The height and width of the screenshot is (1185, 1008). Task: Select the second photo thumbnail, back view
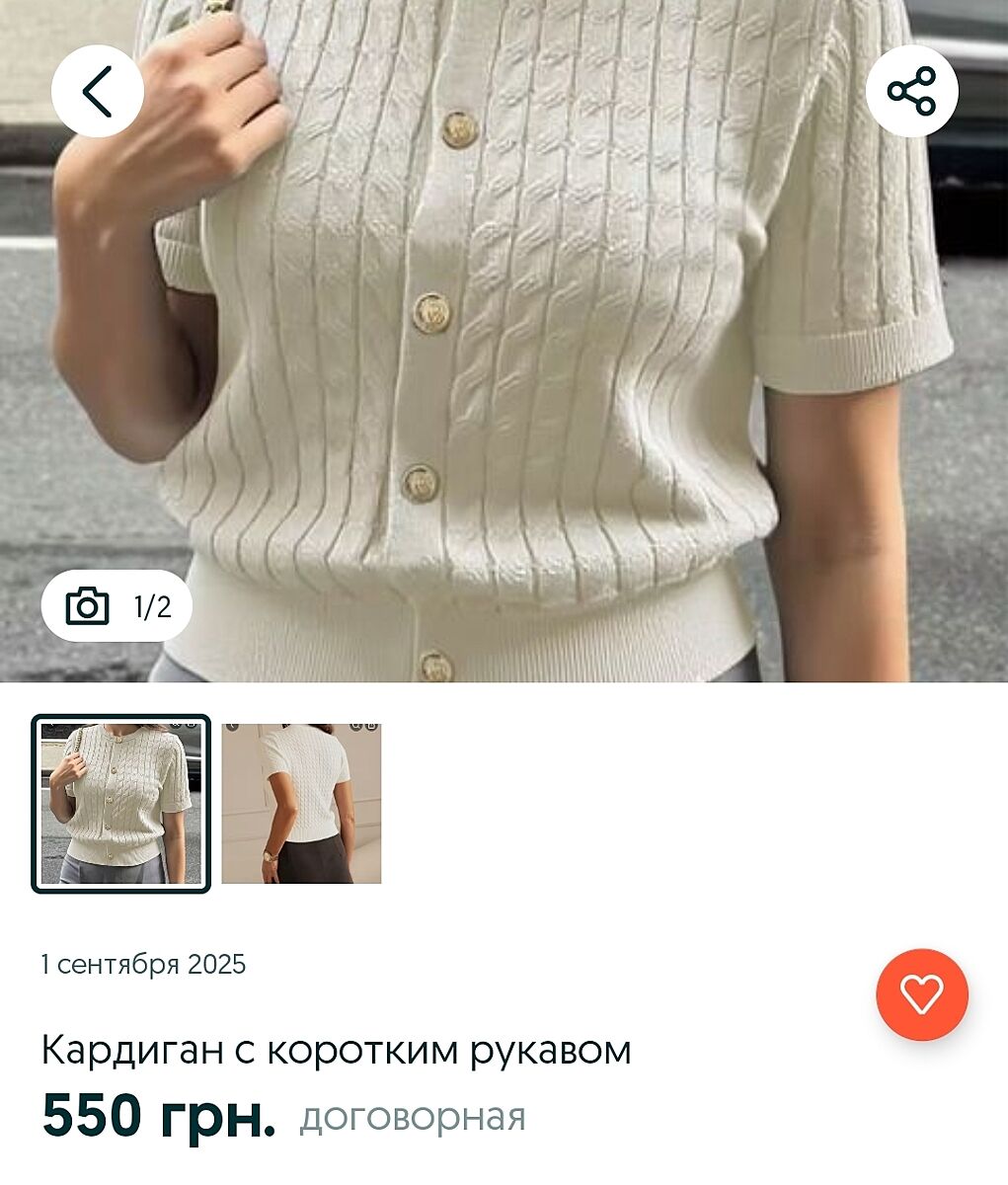click(301, 804)
